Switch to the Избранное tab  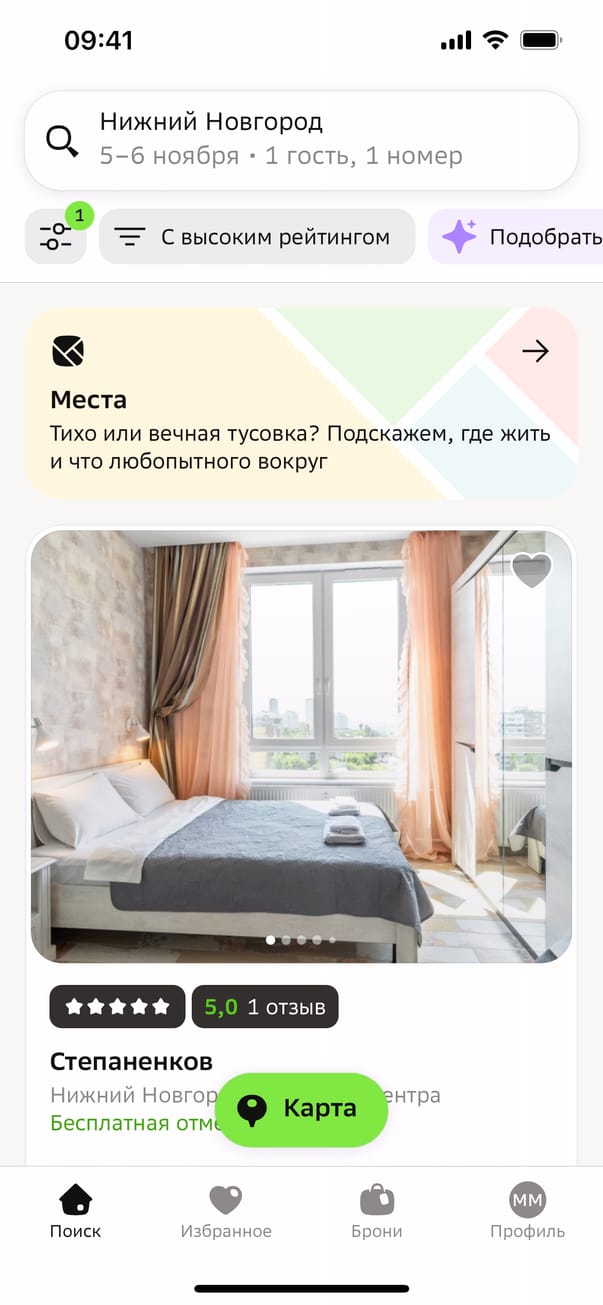226,1210
